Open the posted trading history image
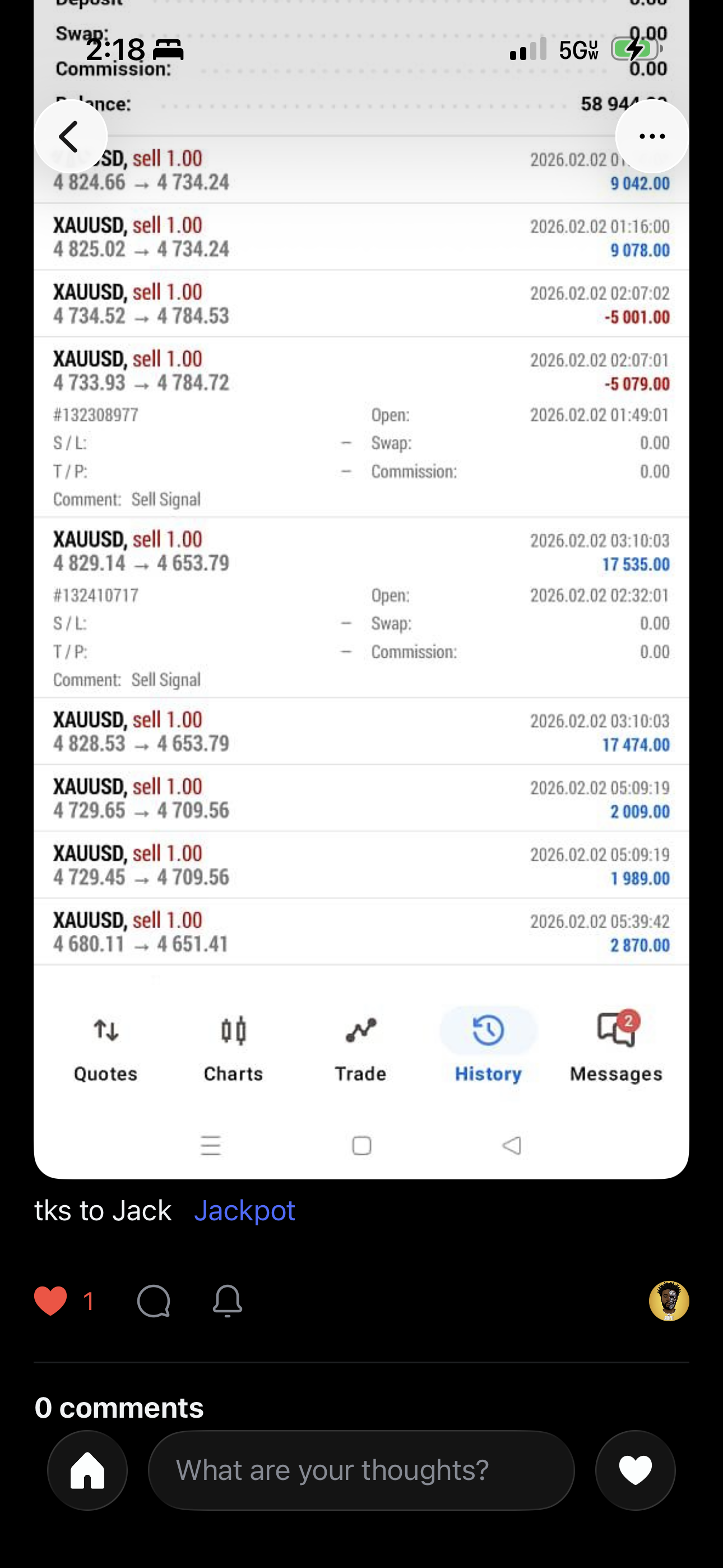This screenshot has width=723, height=1568. click(x=361, y=608)
